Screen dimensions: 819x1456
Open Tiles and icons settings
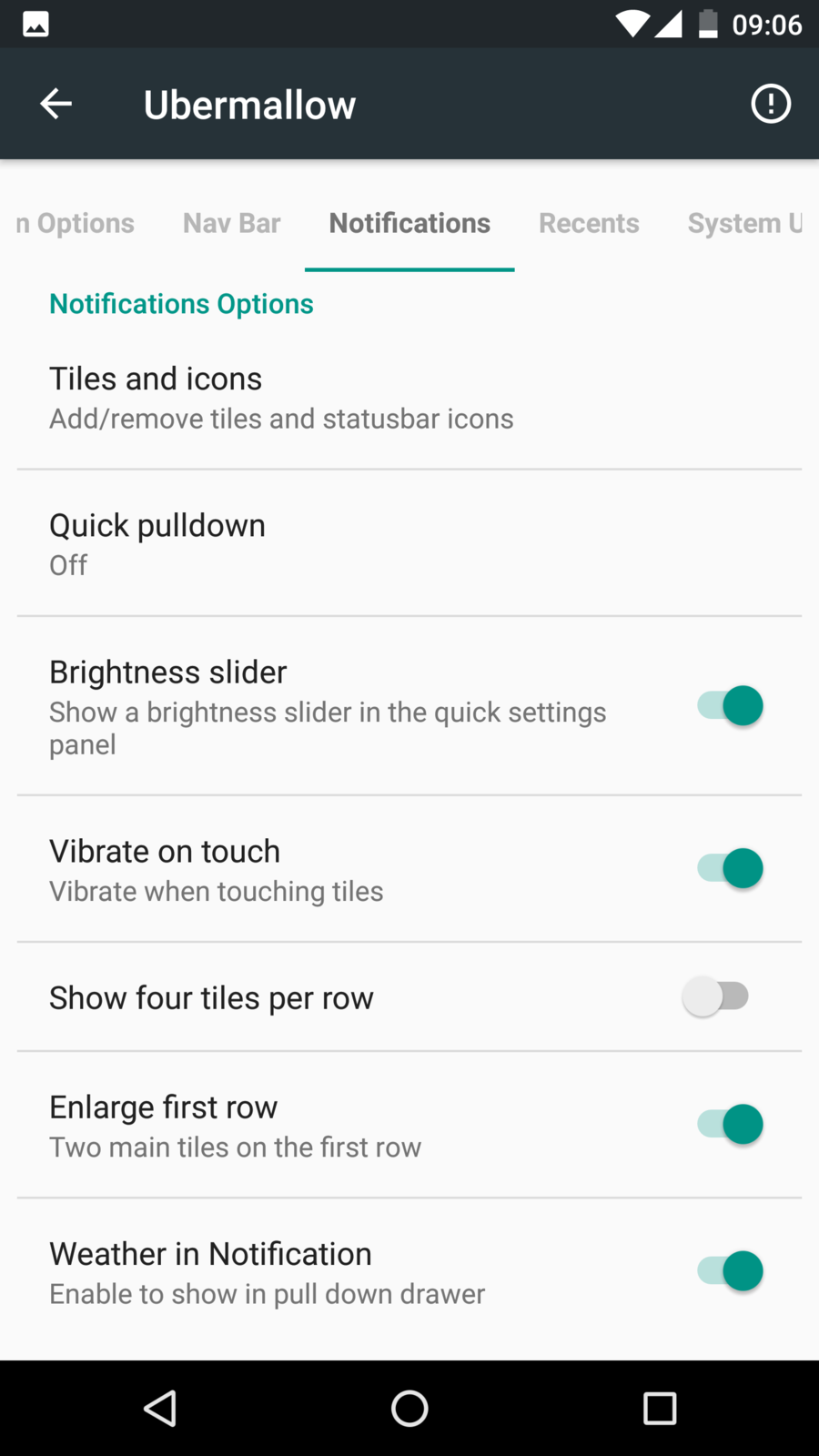click(282, 398)
